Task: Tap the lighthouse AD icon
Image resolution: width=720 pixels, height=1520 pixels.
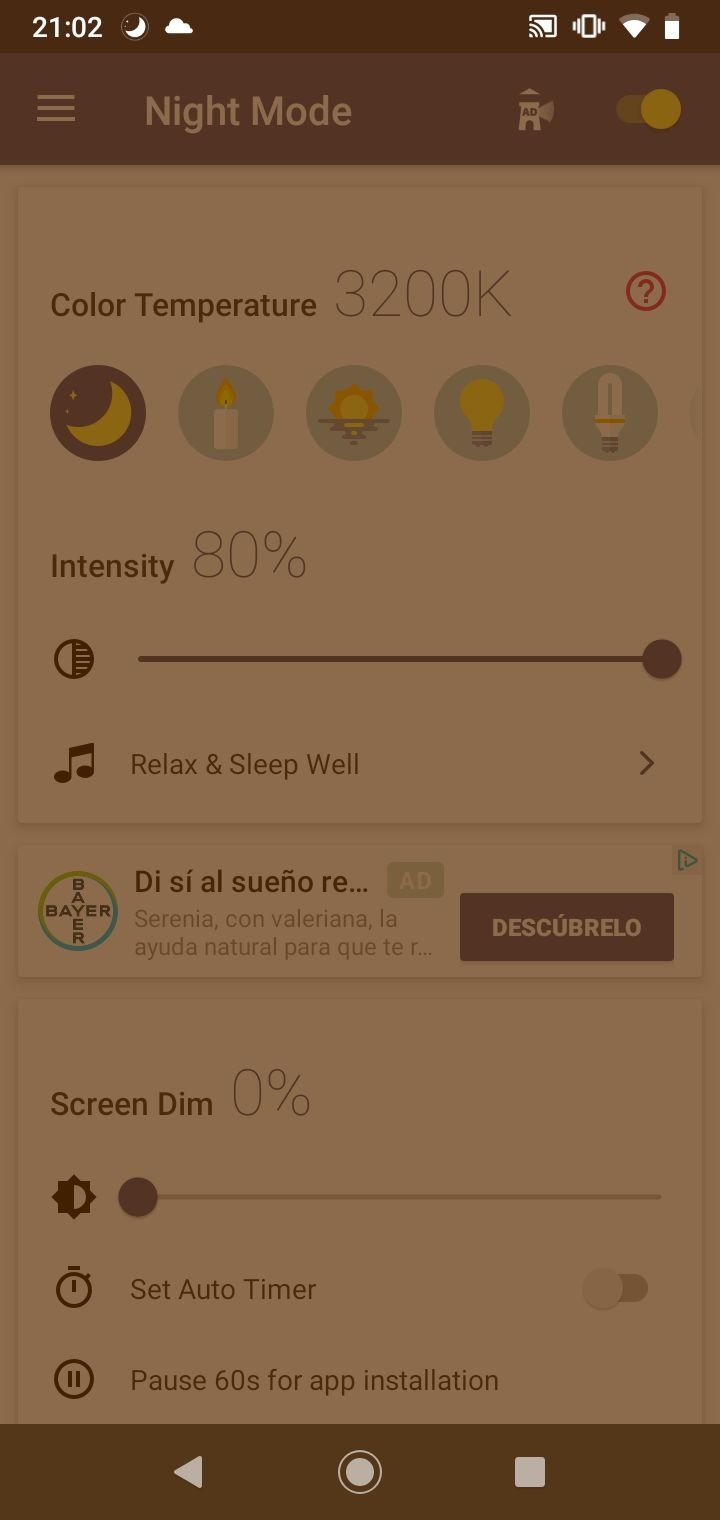Action: 534,111
